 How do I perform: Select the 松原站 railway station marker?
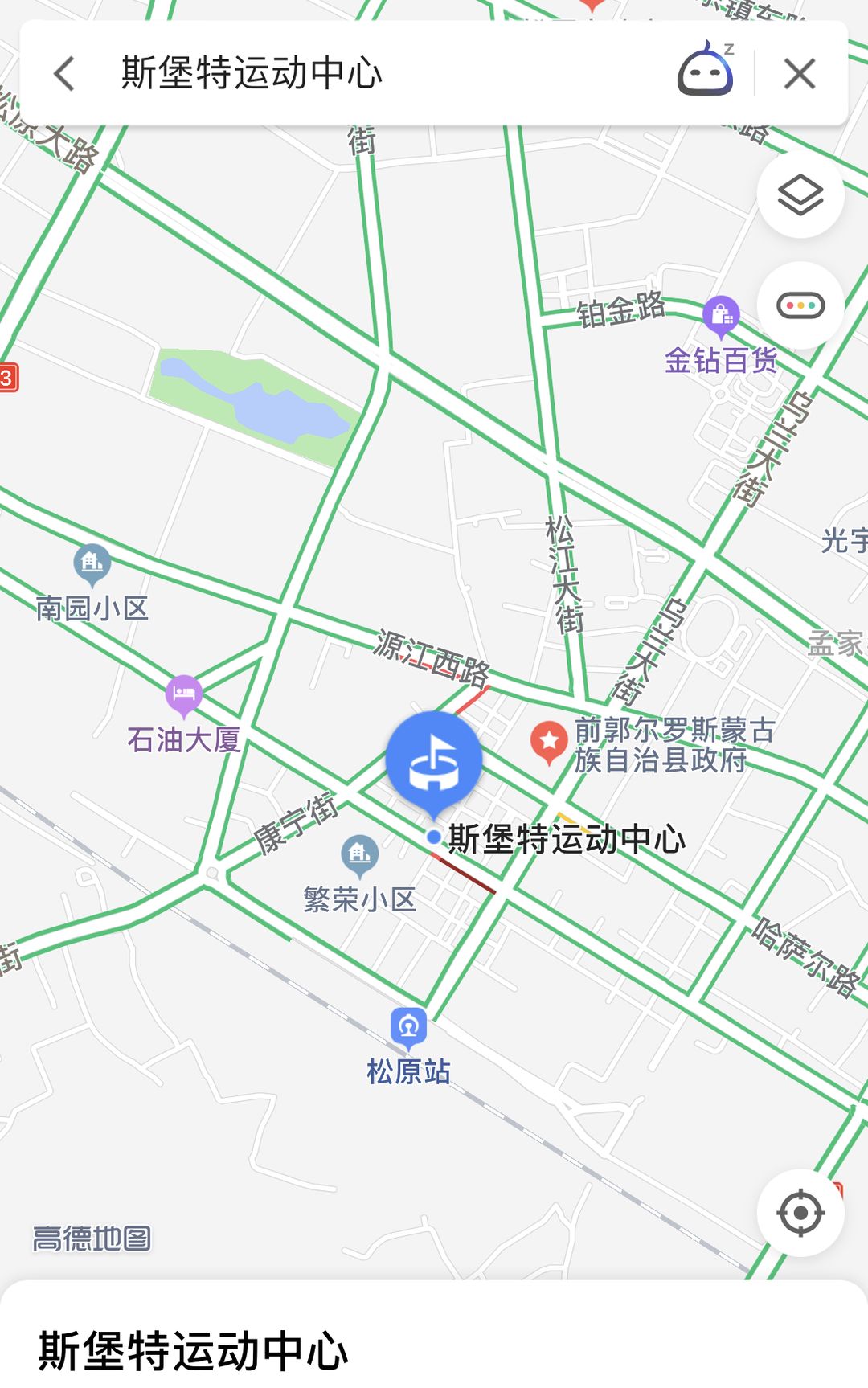[408, 1027]
